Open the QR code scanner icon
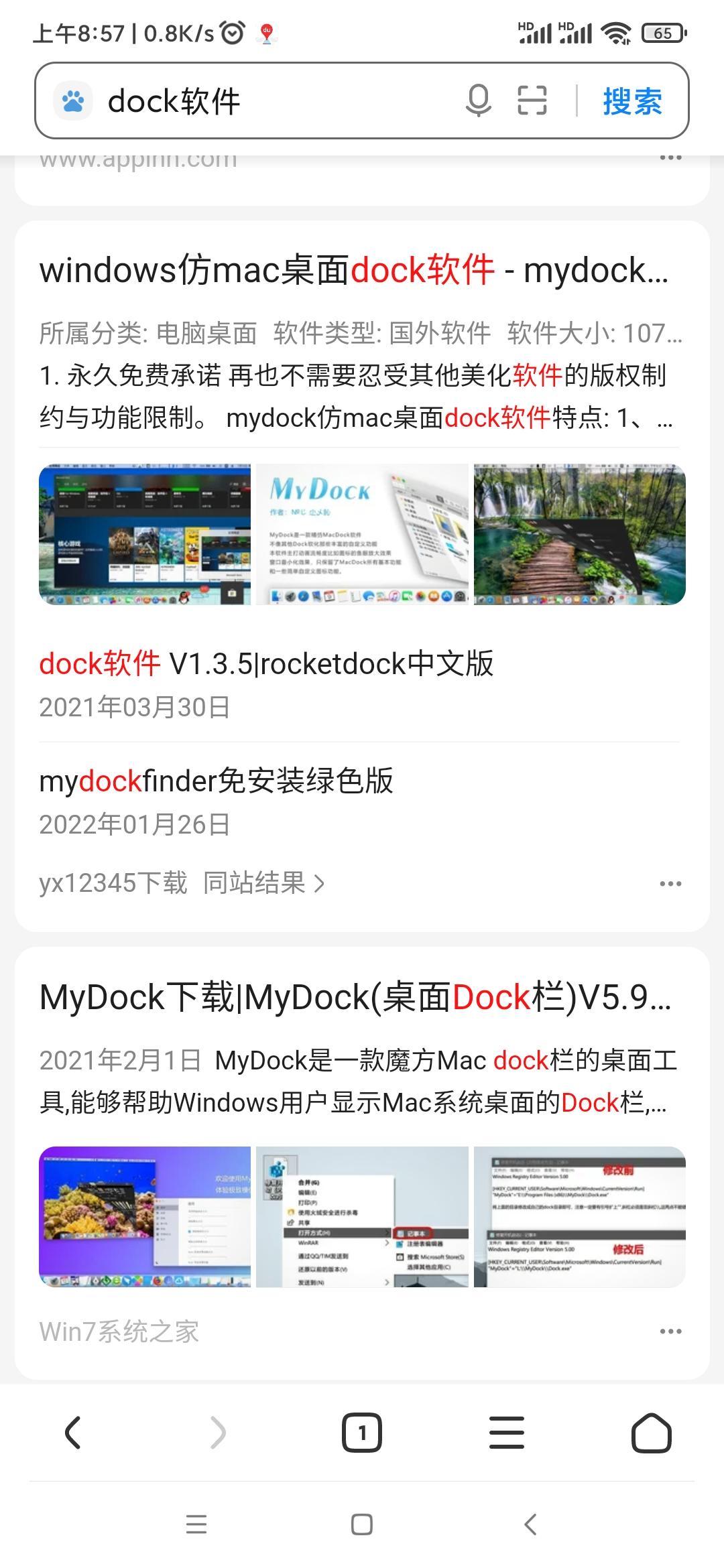 (533, 101)
